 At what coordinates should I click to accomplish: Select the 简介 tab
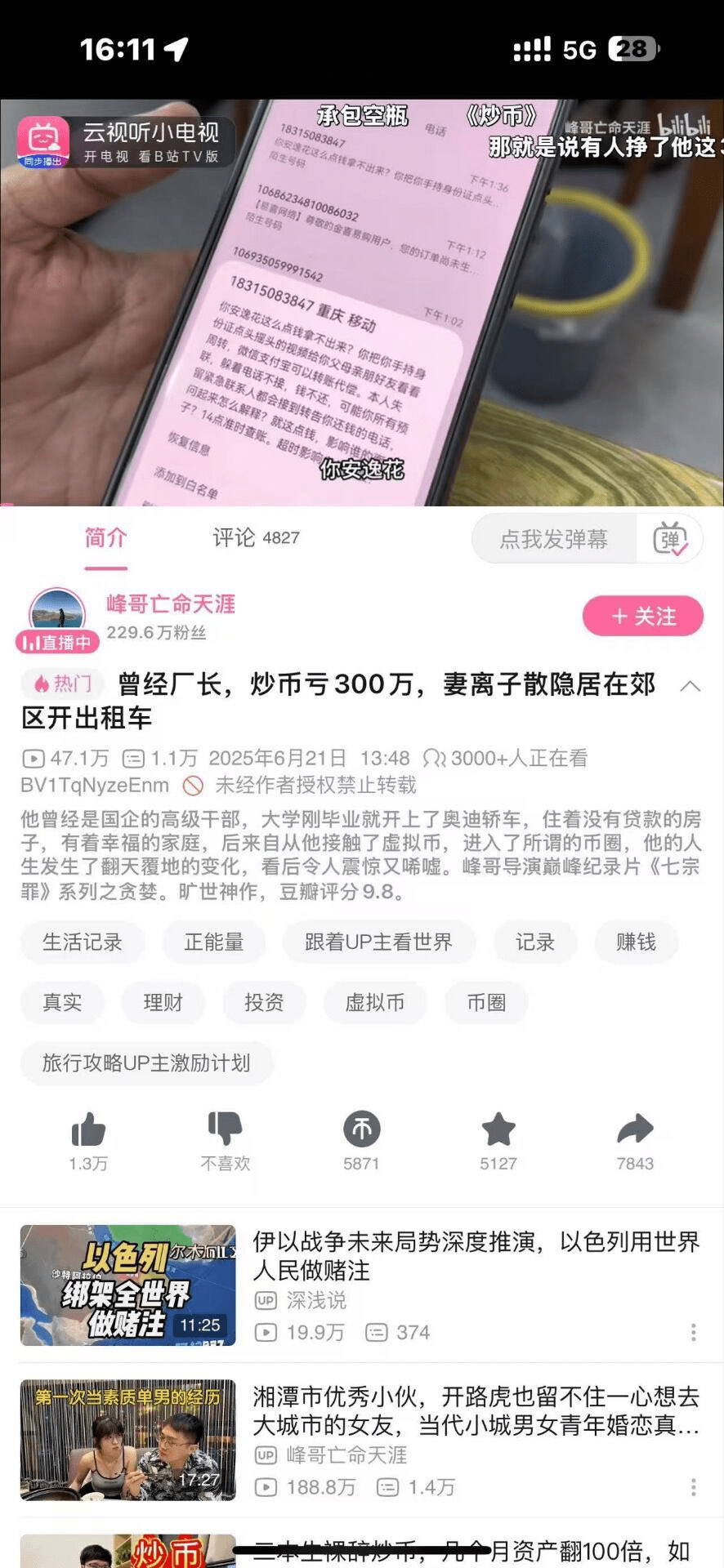[x=106, y=537]
